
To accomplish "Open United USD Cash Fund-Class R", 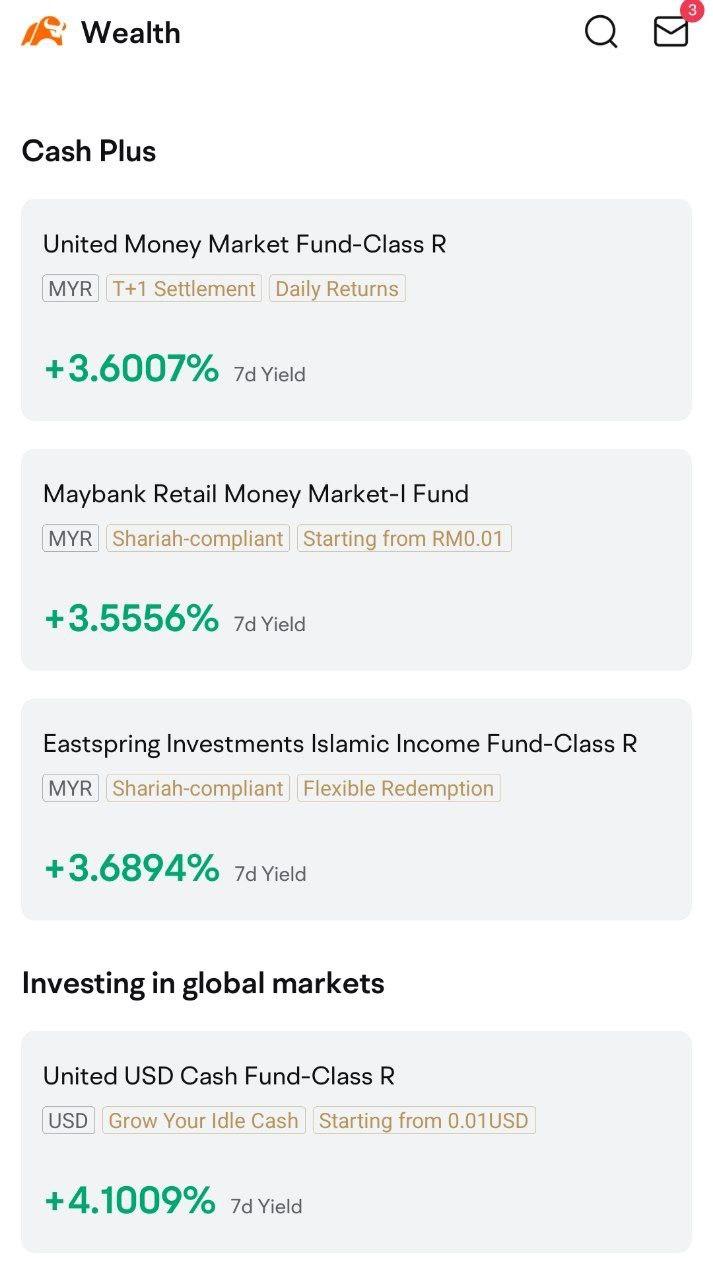I will click(x=356, y=1141).
